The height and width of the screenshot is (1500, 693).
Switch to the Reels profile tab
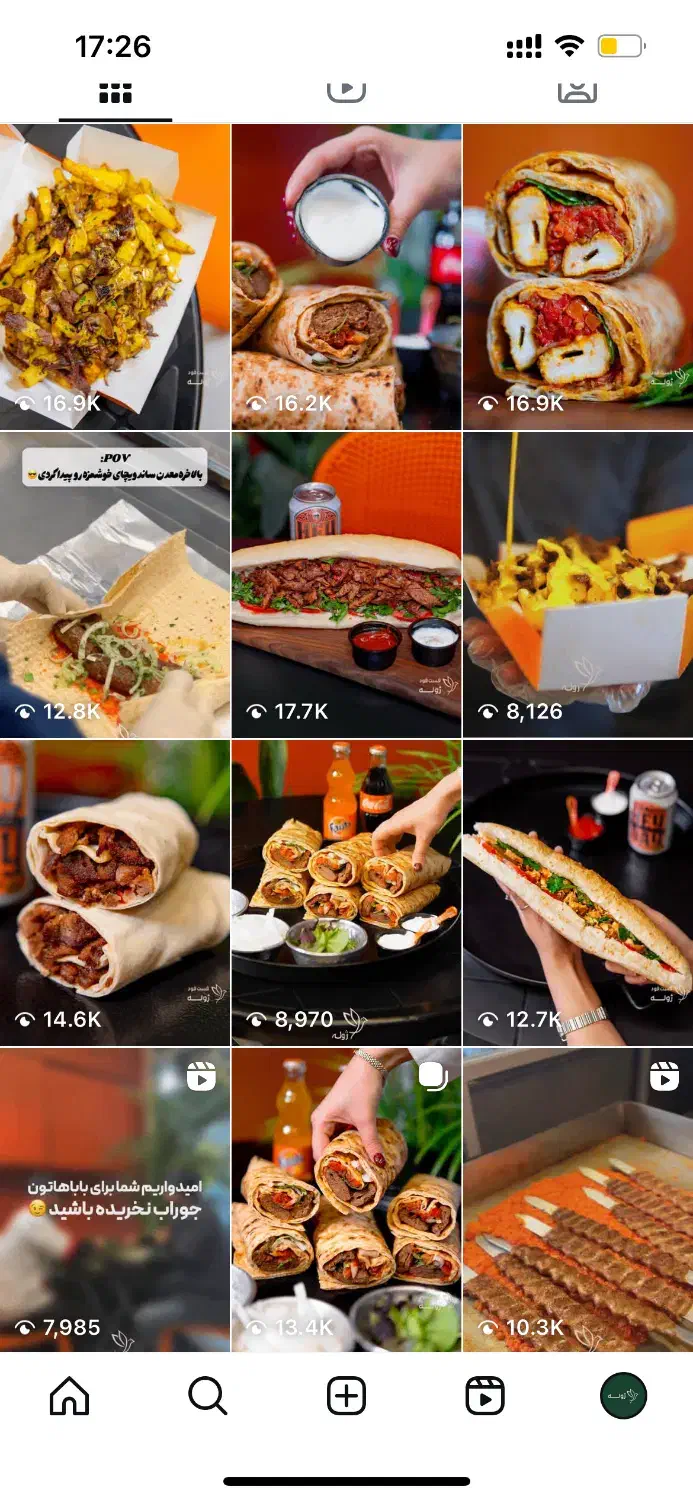pos(346,92)
